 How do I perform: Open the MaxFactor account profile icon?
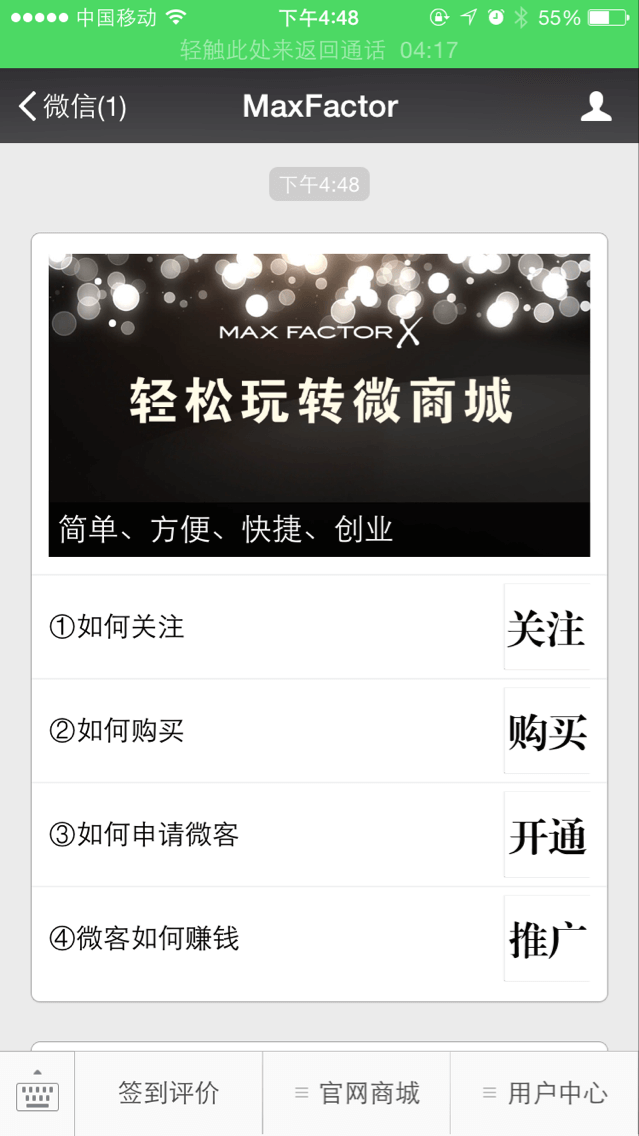point(596,106)
